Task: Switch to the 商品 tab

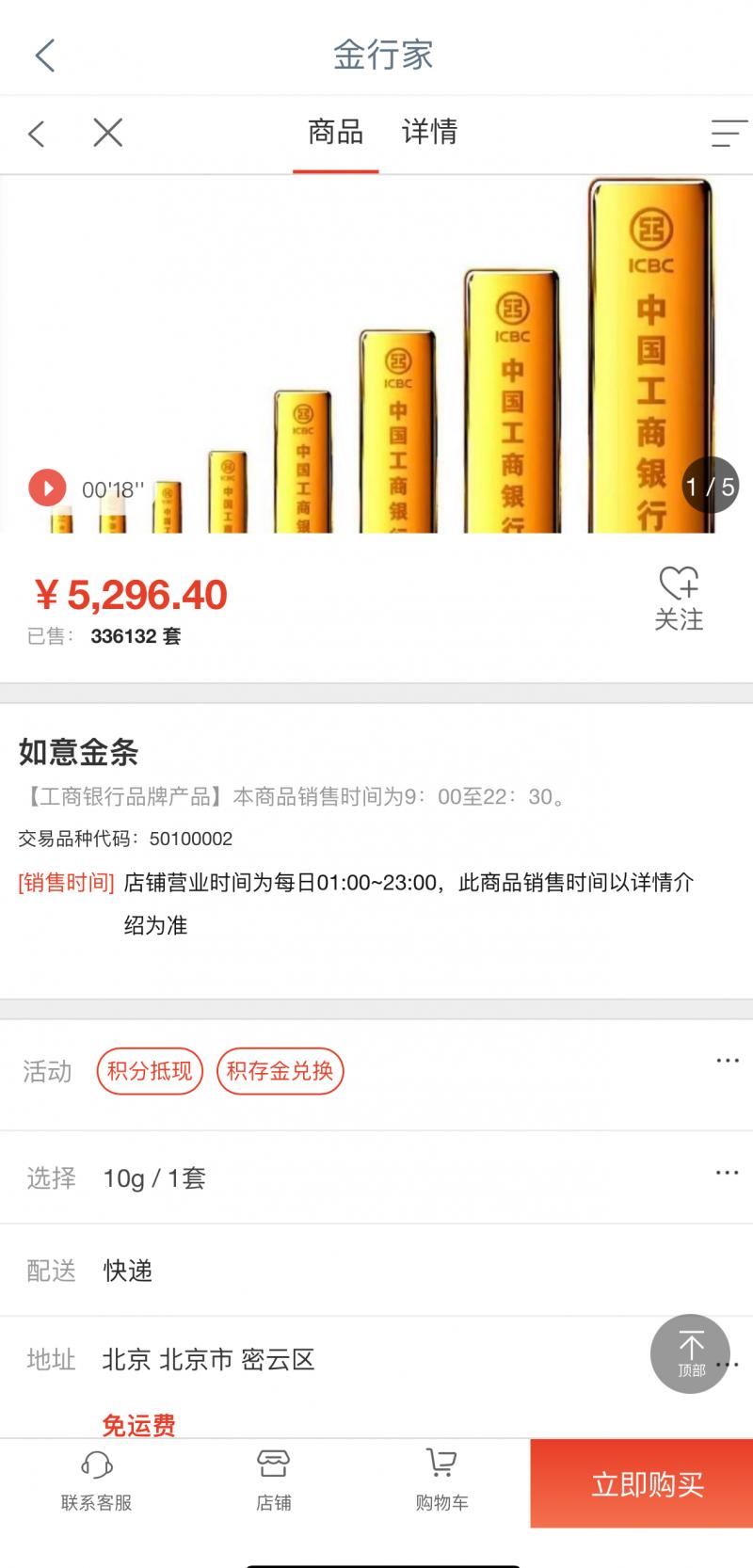Action: (x=334, y=133)
